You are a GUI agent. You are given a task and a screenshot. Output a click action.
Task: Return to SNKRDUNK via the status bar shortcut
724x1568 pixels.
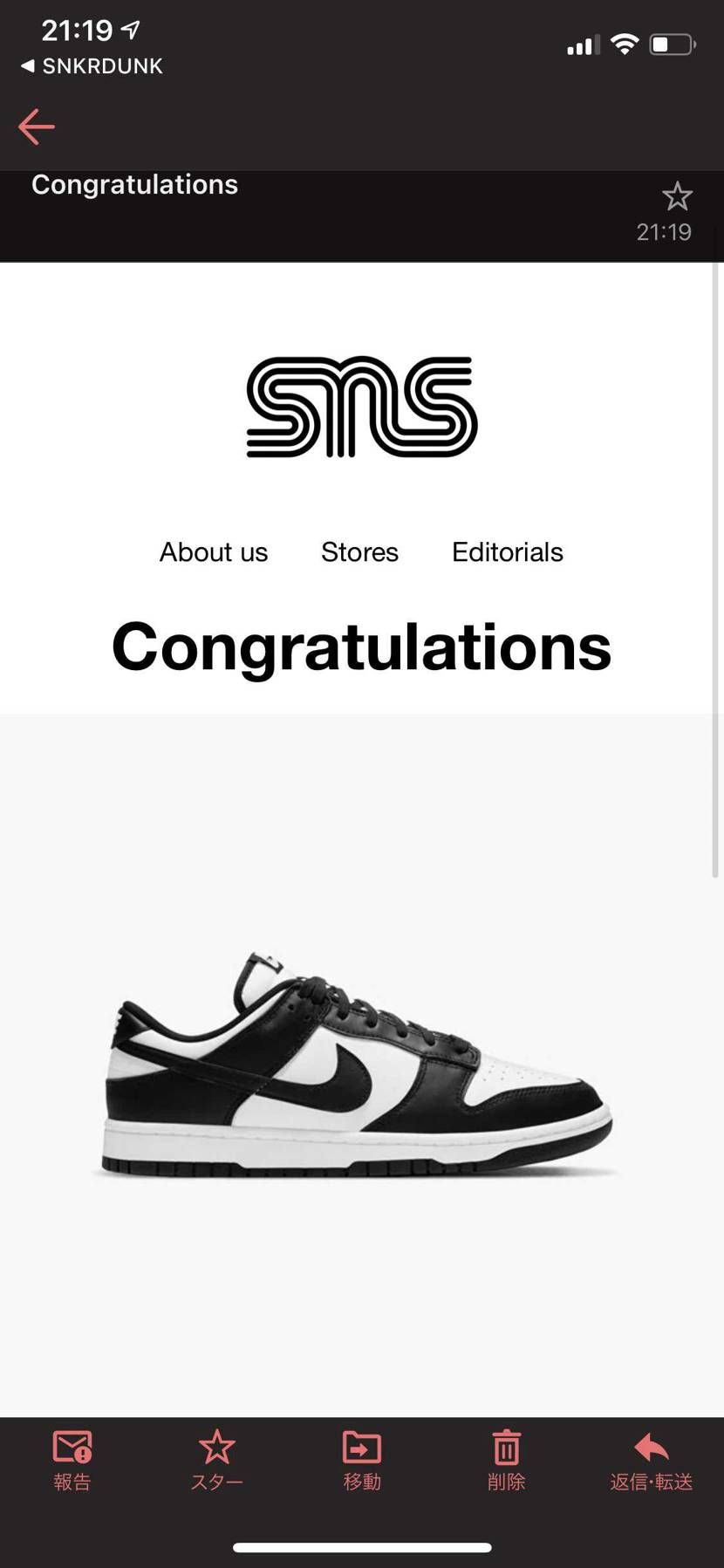tap(90, 65)
